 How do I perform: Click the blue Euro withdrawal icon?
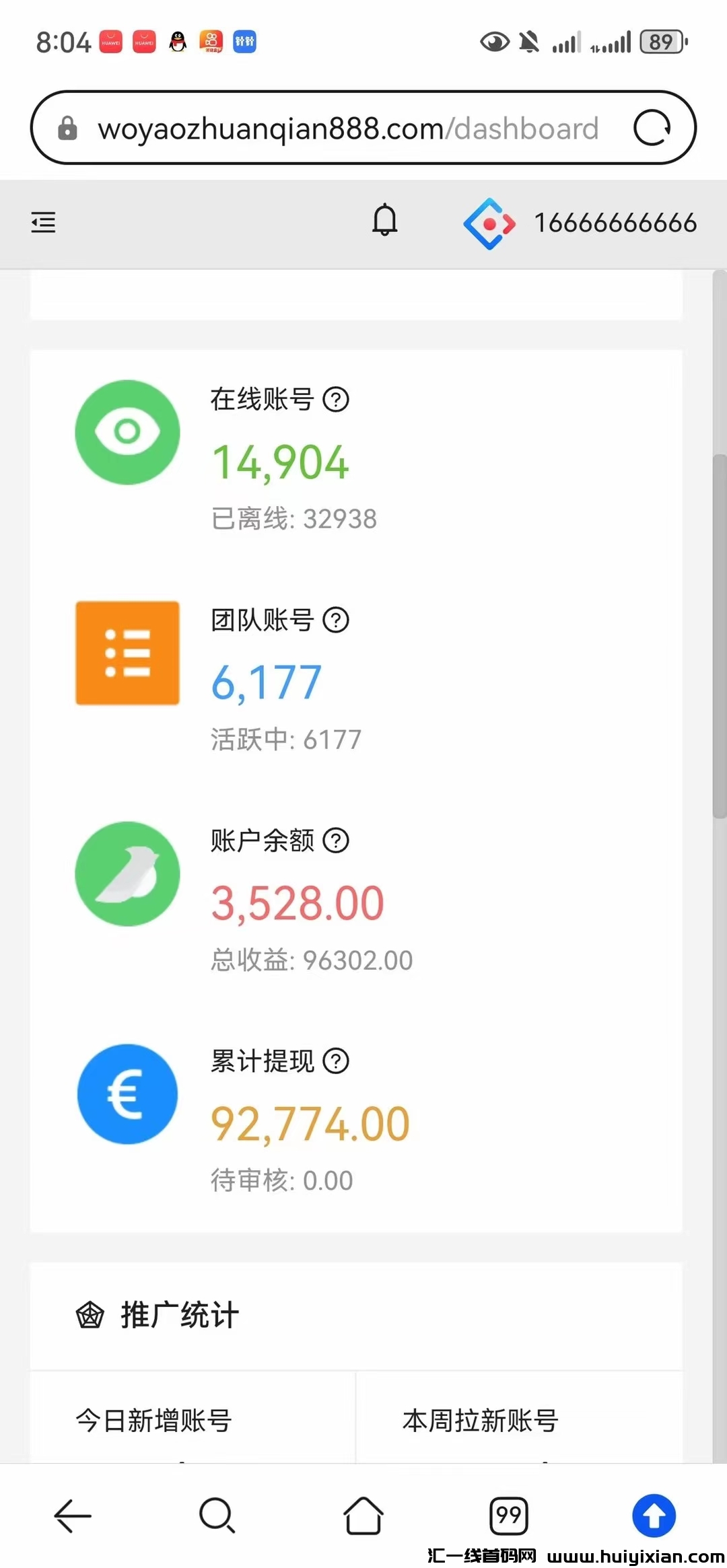click(x=127, y=1095)
